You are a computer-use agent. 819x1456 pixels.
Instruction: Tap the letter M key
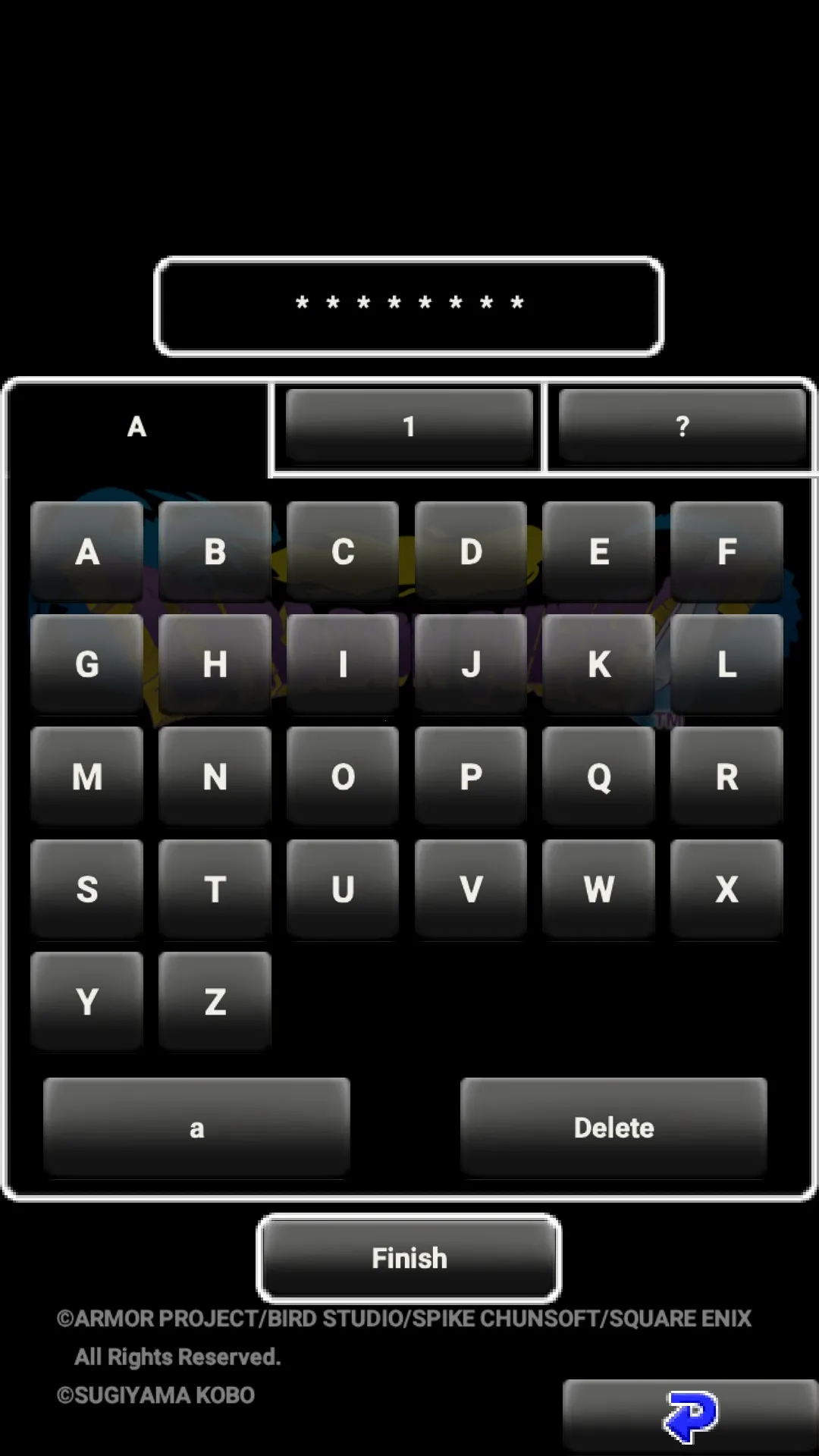pos(86,777)
